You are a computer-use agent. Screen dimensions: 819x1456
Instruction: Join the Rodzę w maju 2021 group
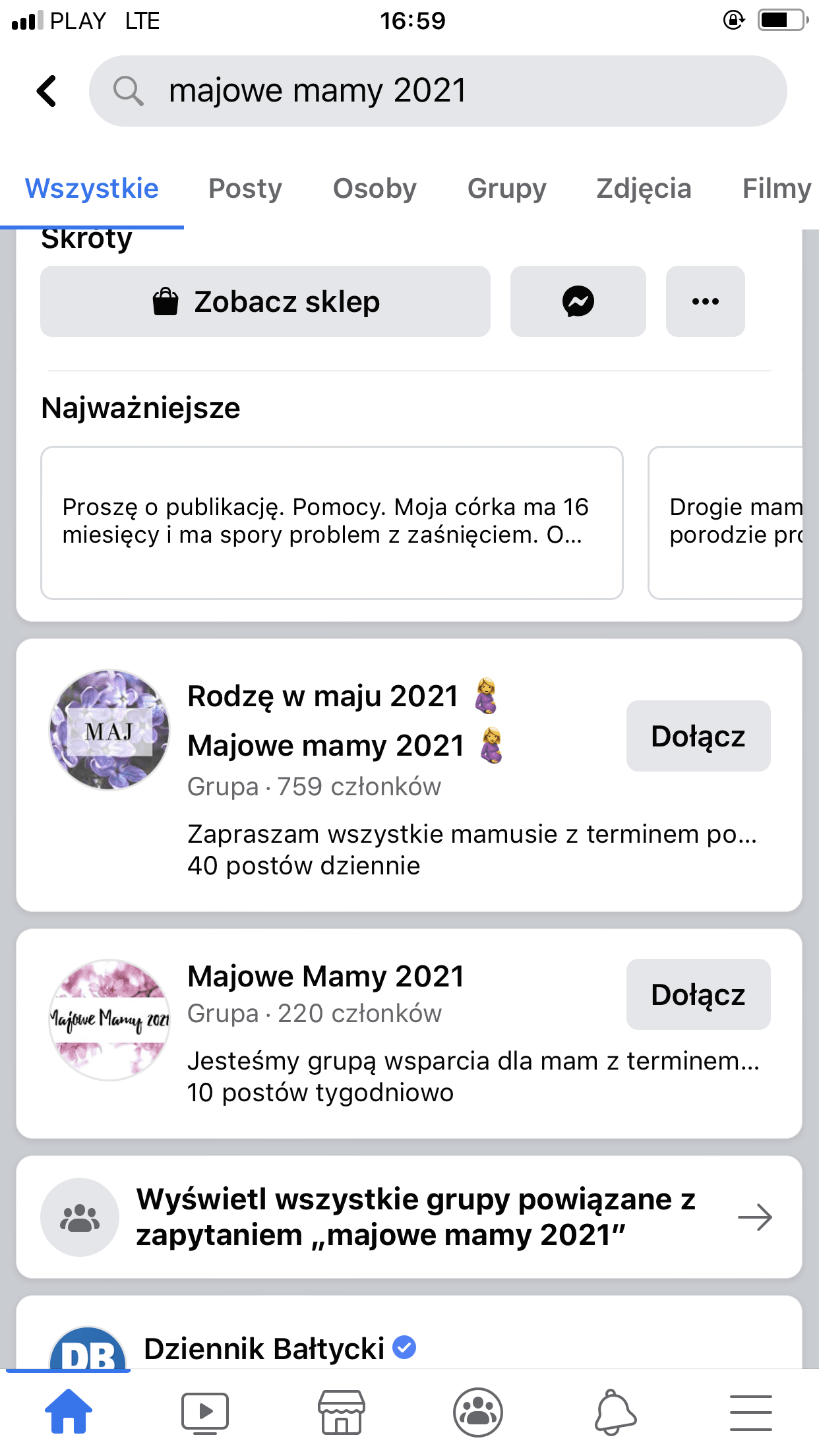(x=698, y=736)
